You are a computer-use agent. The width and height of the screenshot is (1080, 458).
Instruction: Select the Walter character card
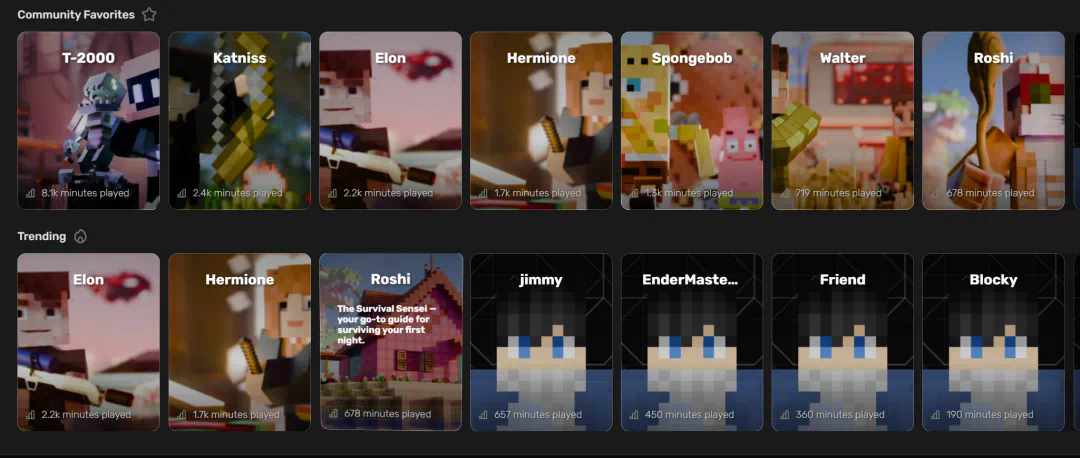click(842, 120)
